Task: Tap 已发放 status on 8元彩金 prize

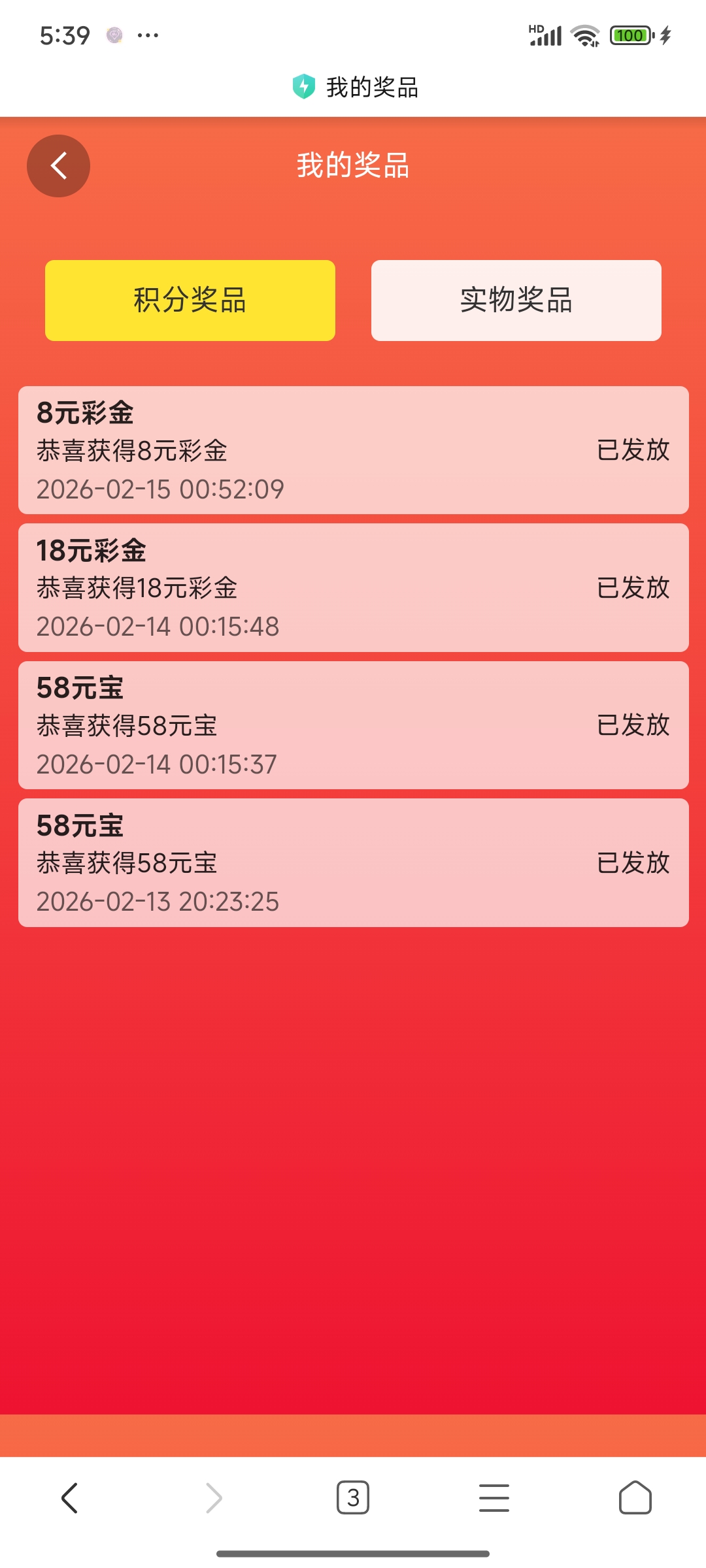Action: [635, 451]
